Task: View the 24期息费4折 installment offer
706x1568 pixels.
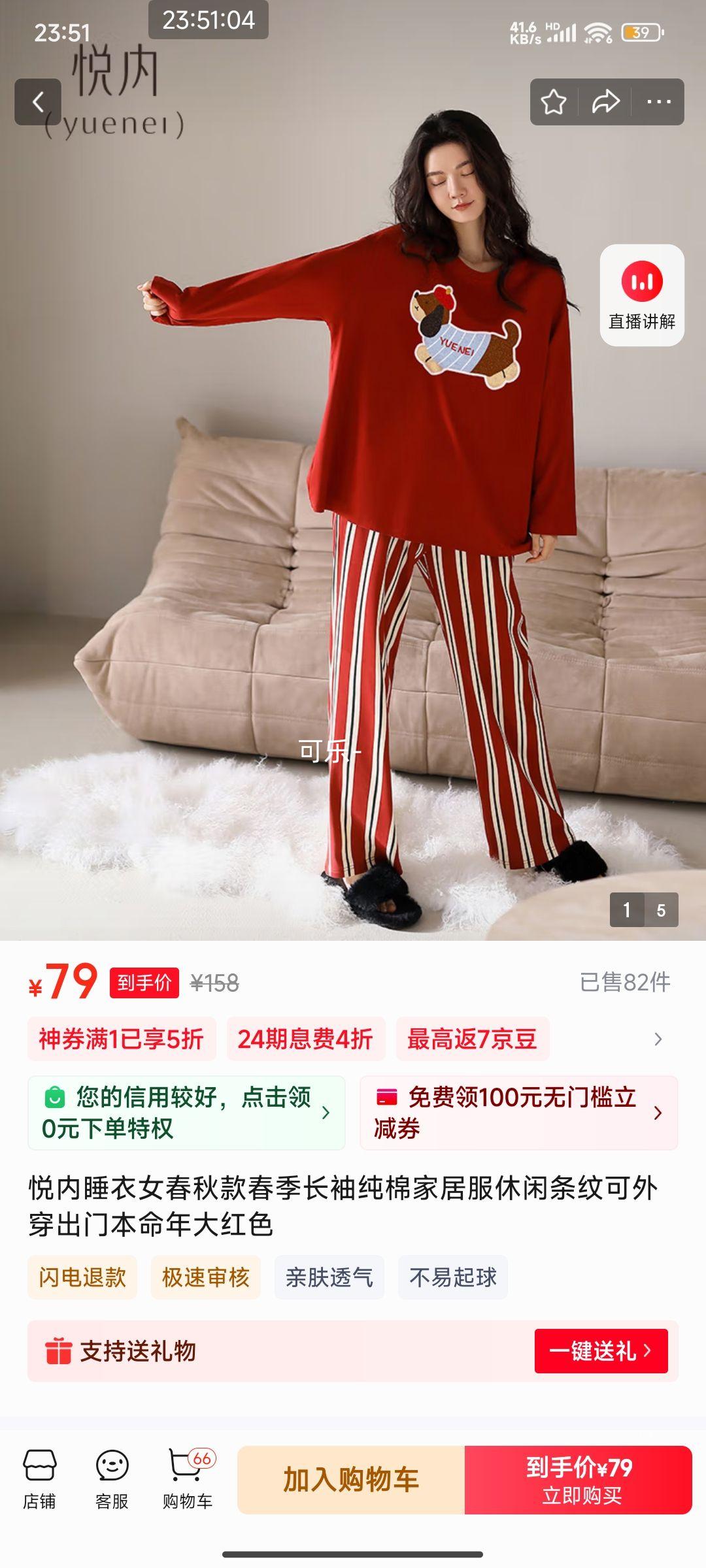Action: [x=305, y=1039]
